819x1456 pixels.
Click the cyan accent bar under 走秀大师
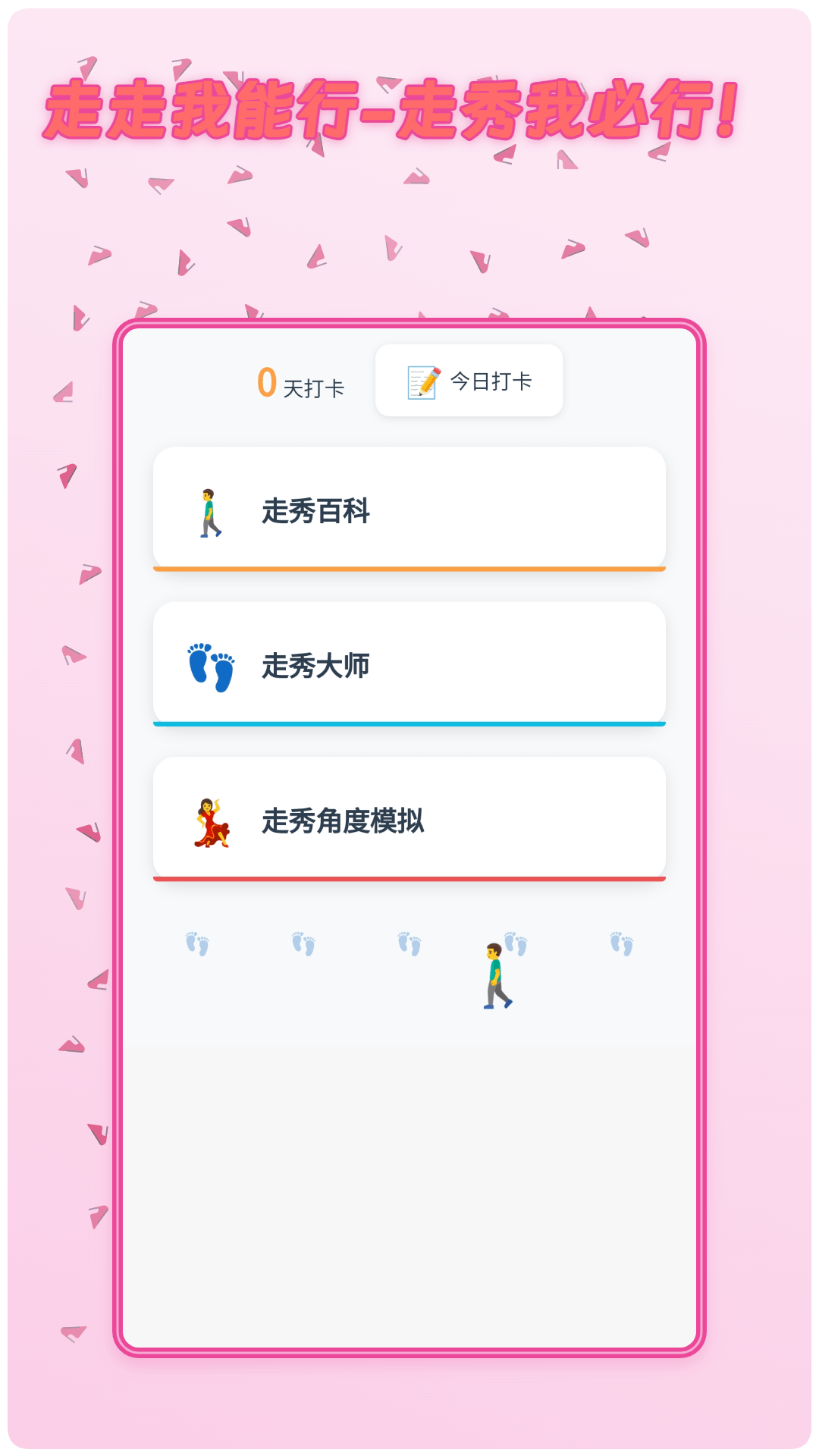coord(409,723)
